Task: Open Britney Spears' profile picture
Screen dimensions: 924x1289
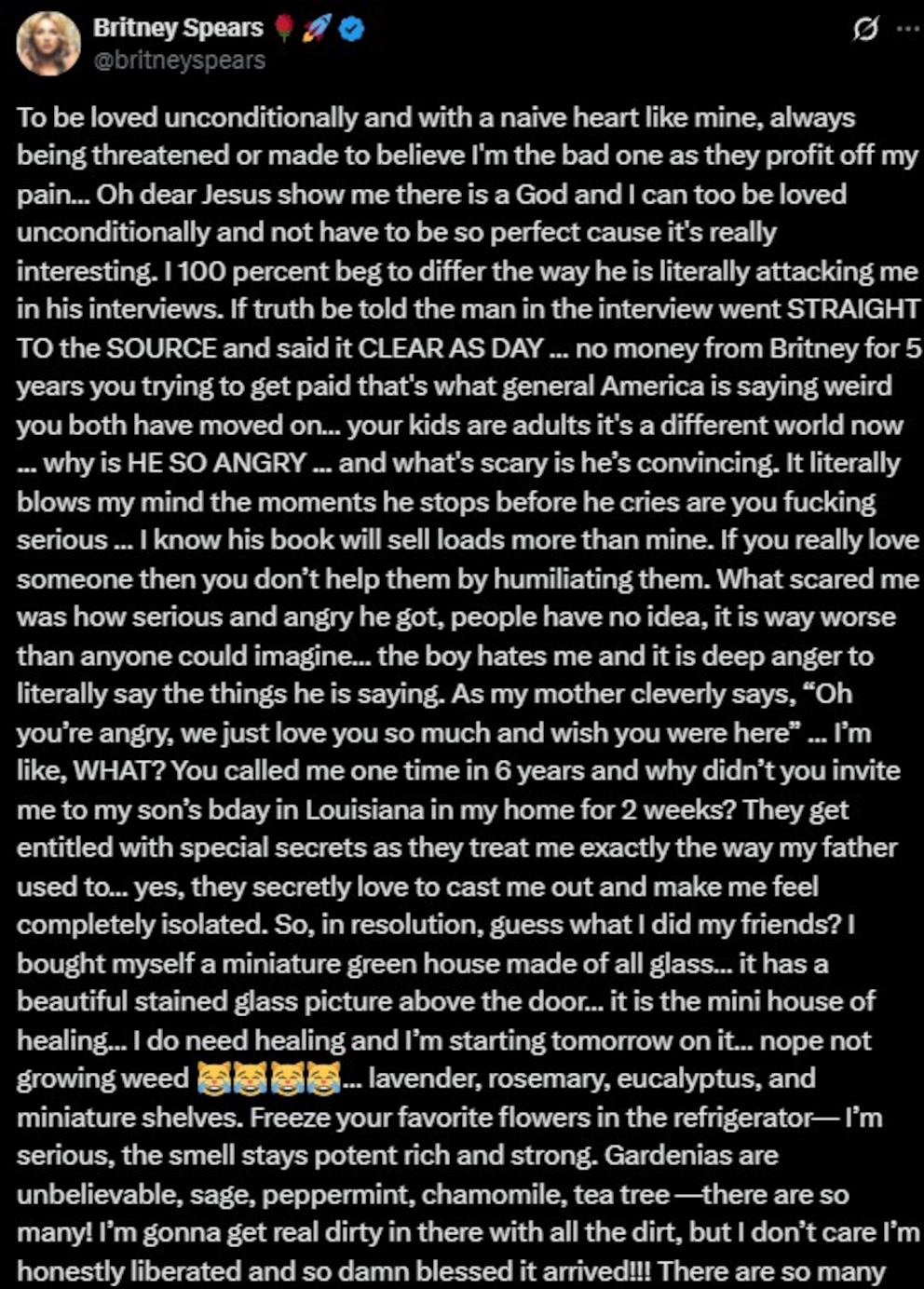Action: pyautogui.click(x=48, y=43)
